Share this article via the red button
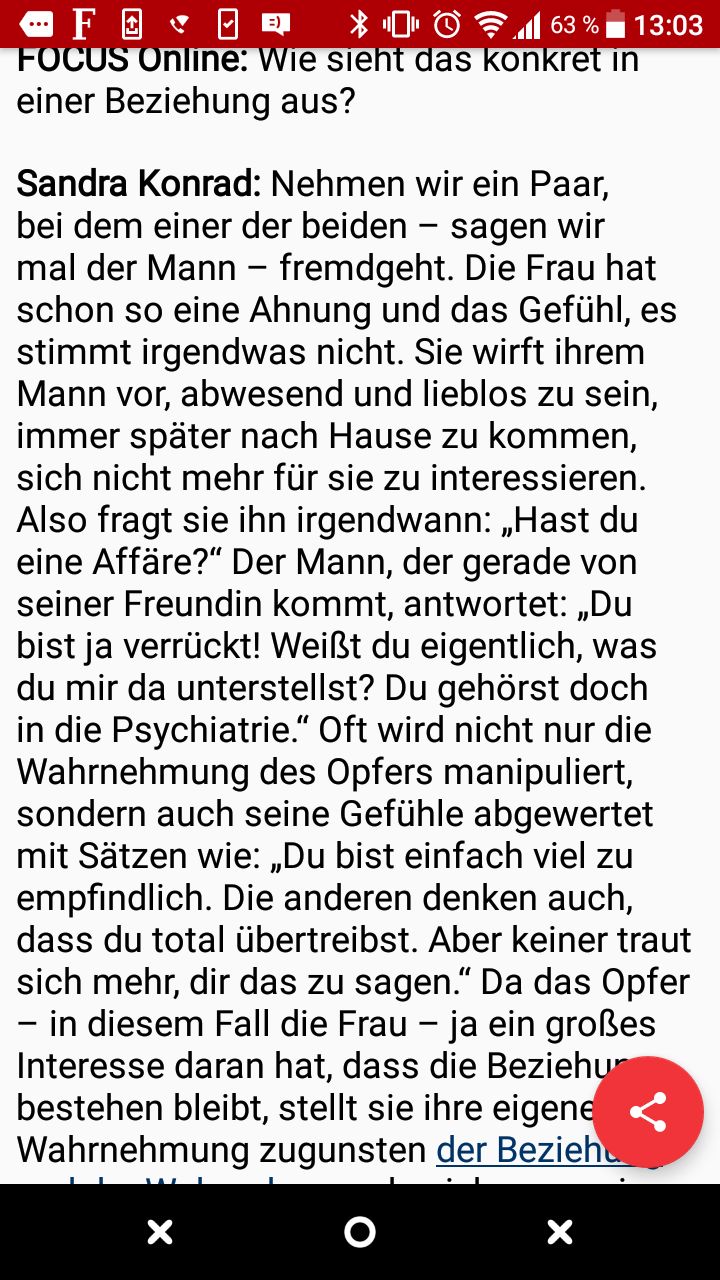The height and width of the screenshot is (1280, 720). (x=648, y=1112)
